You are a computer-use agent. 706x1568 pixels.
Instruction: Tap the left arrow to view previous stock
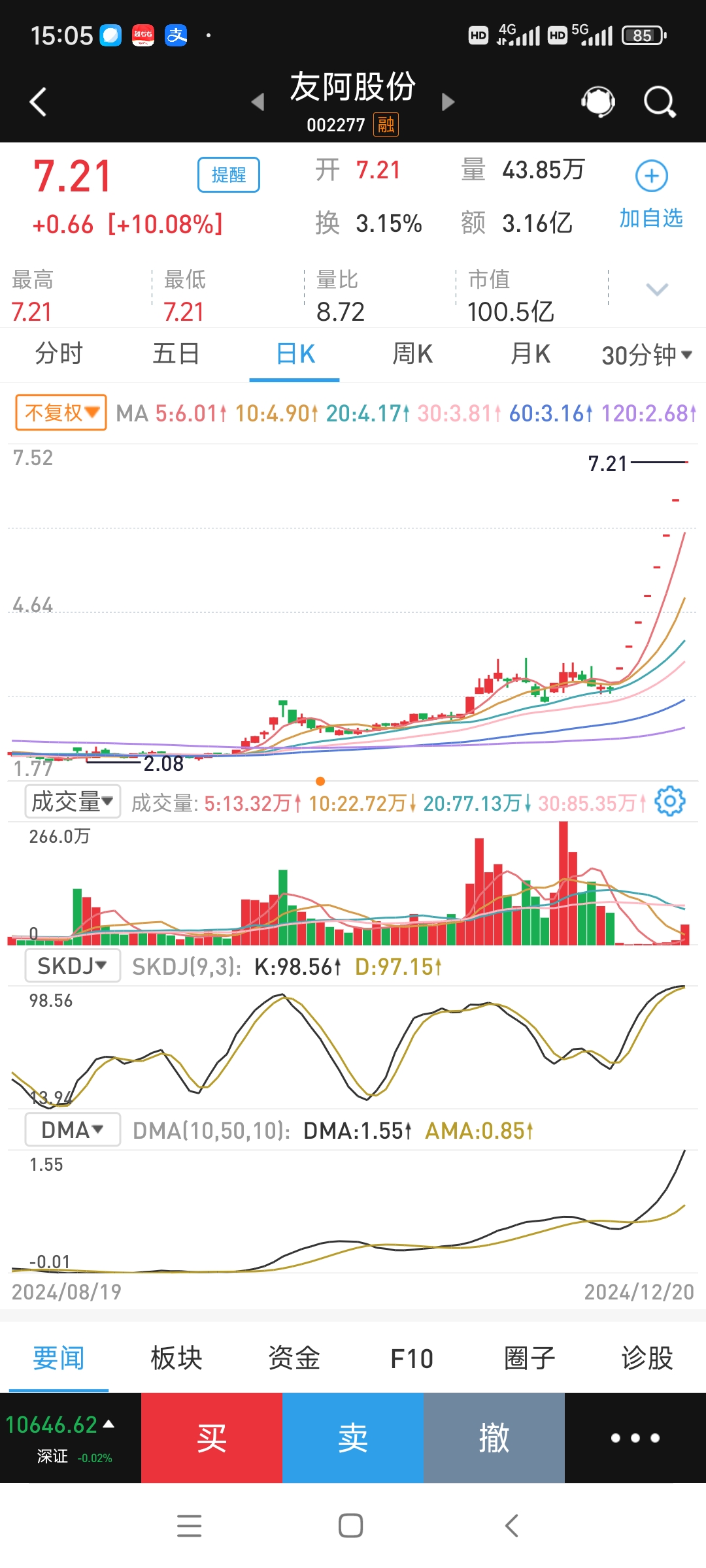(x=258, y=101)
